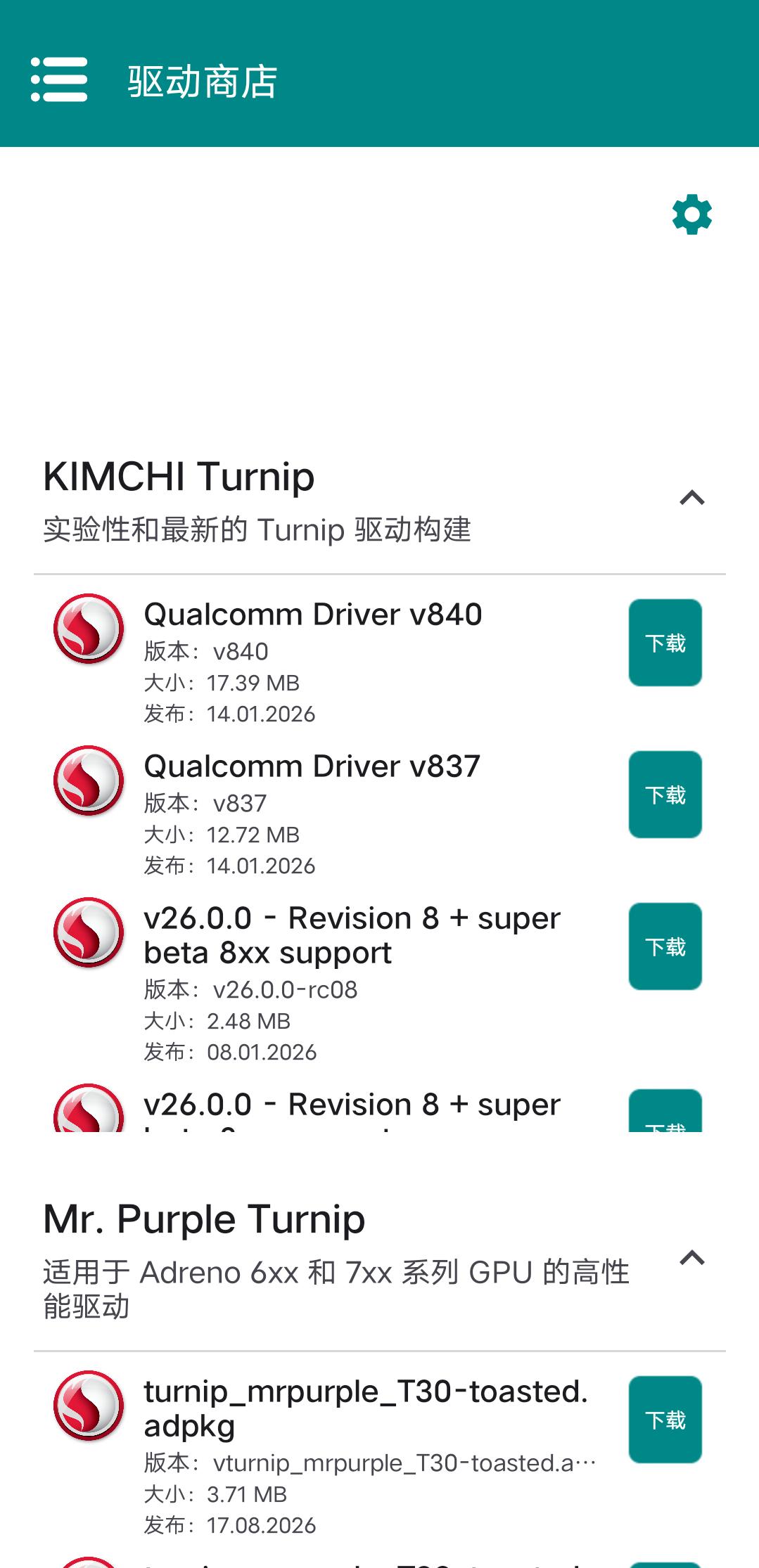The width and height of the screenshot is (759, 1568).
Task: Download turnip_mrpurple_T30-toasted.adpkg
Action: [665, 1420]
